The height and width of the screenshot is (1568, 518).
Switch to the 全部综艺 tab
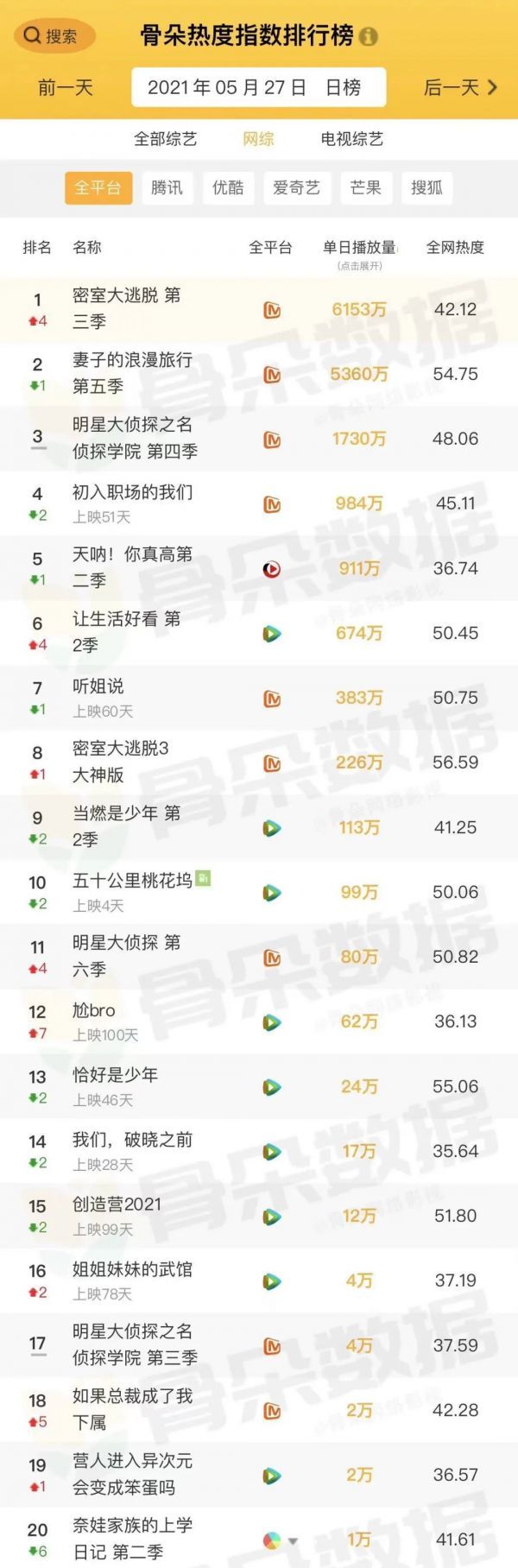165,138
